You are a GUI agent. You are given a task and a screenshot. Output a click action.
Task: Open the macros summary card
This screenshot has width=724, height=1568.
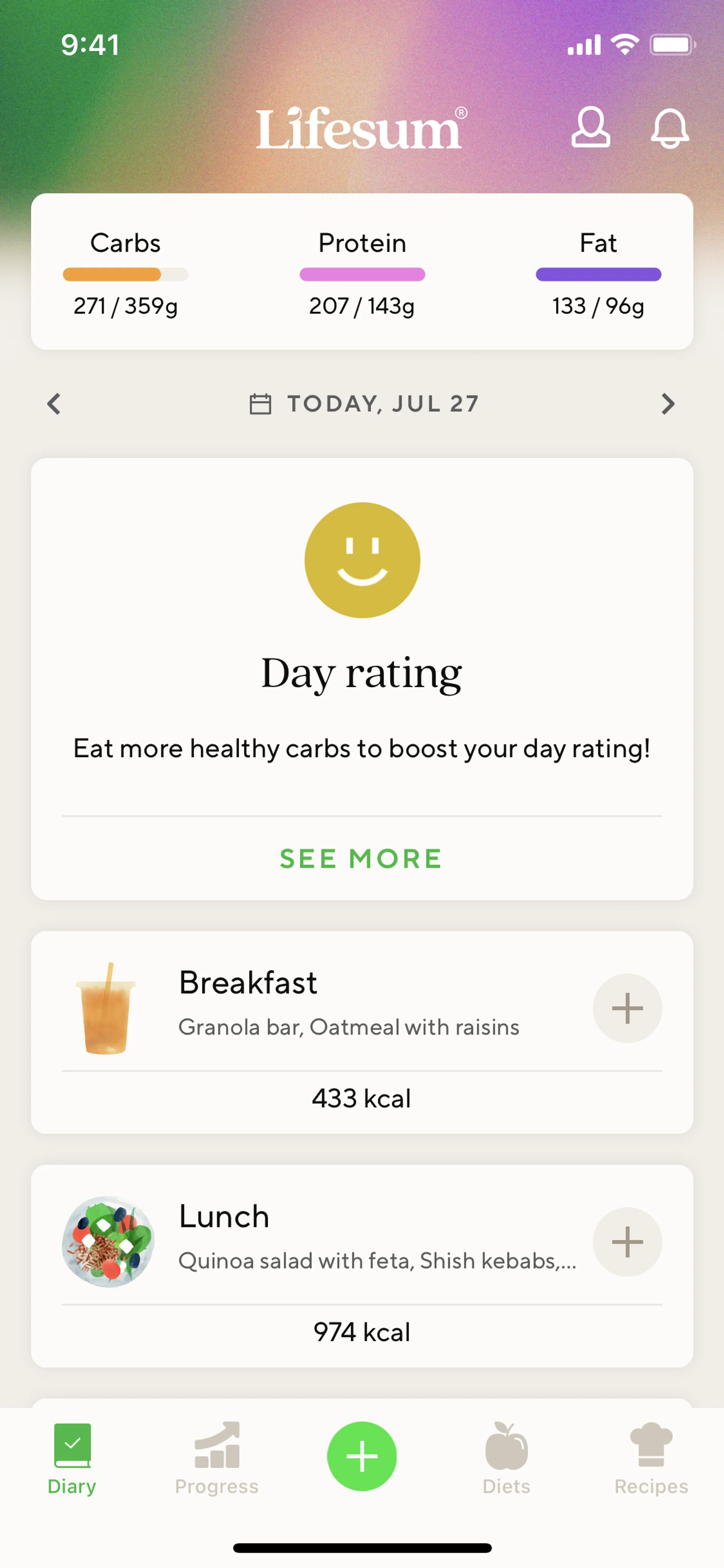362,272
